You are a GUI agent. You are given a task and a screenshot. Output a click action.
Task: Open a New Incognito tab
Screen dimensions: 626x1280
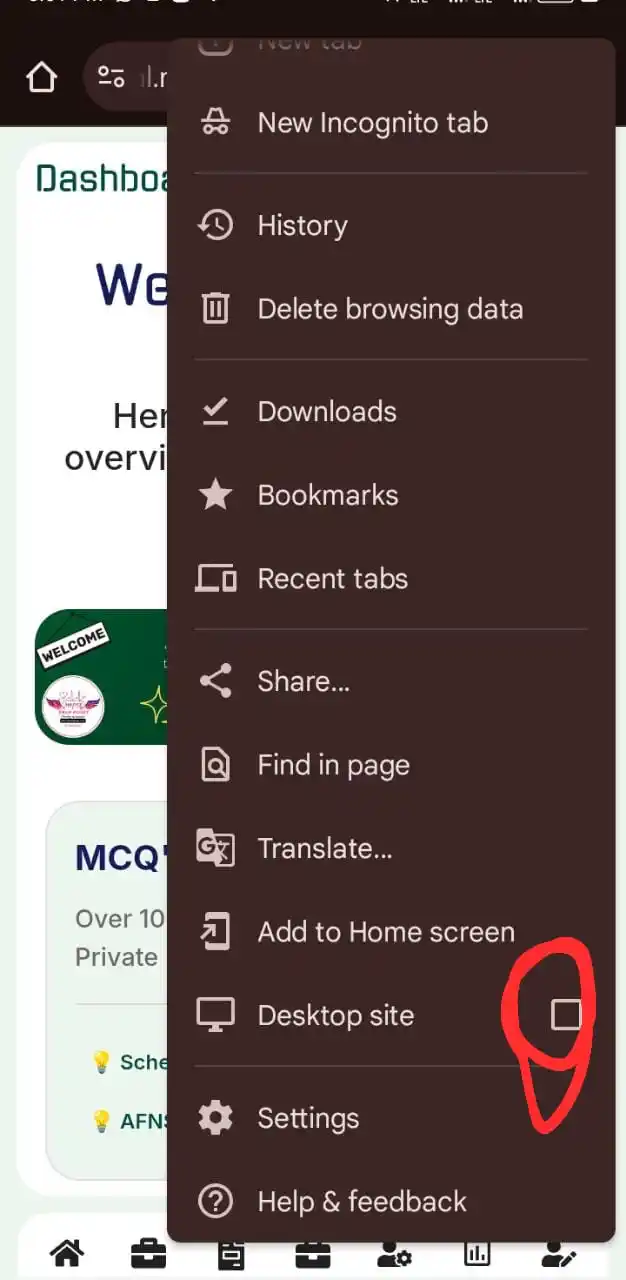[x=372, y=123]
